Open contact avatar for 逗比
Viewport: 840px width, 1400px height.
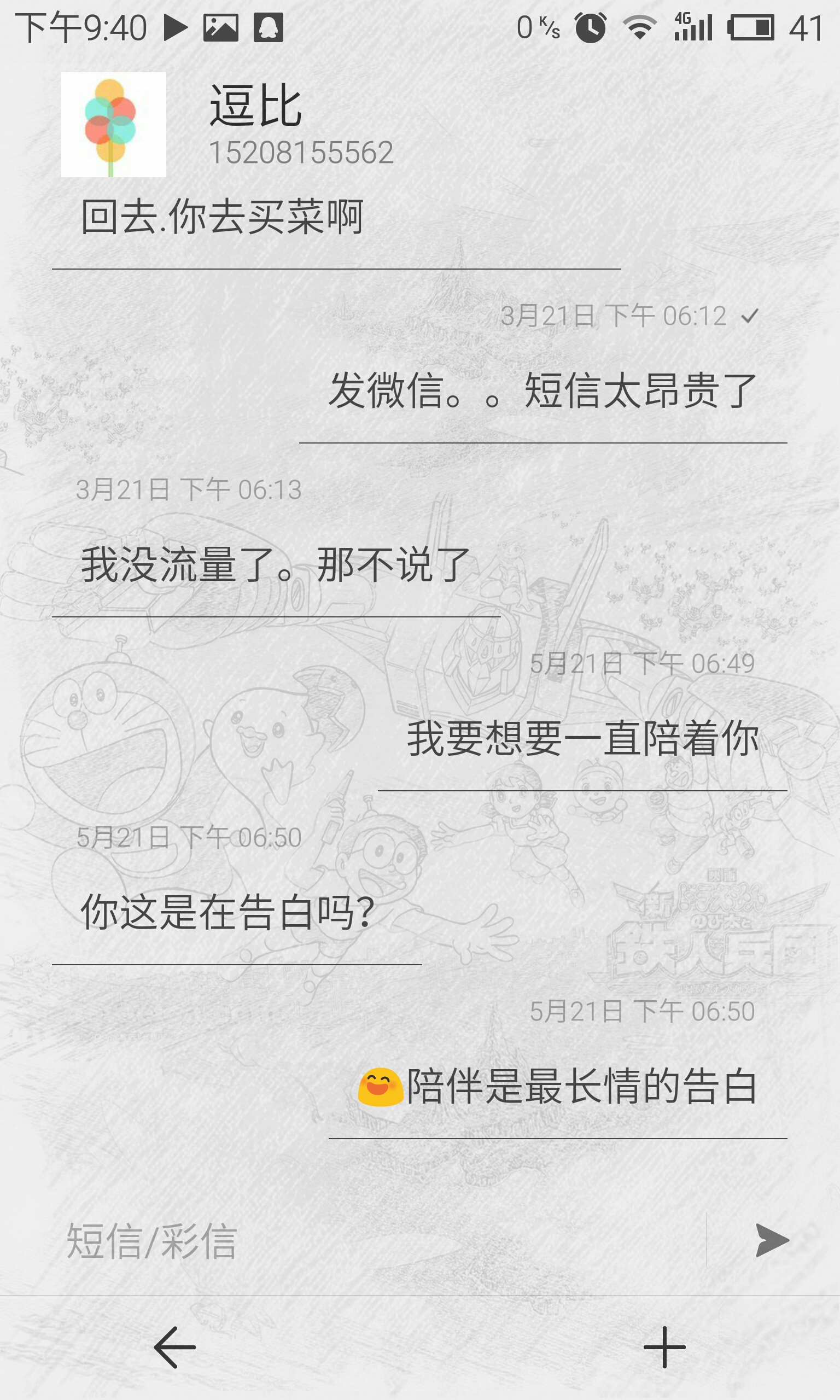[114, 125]
